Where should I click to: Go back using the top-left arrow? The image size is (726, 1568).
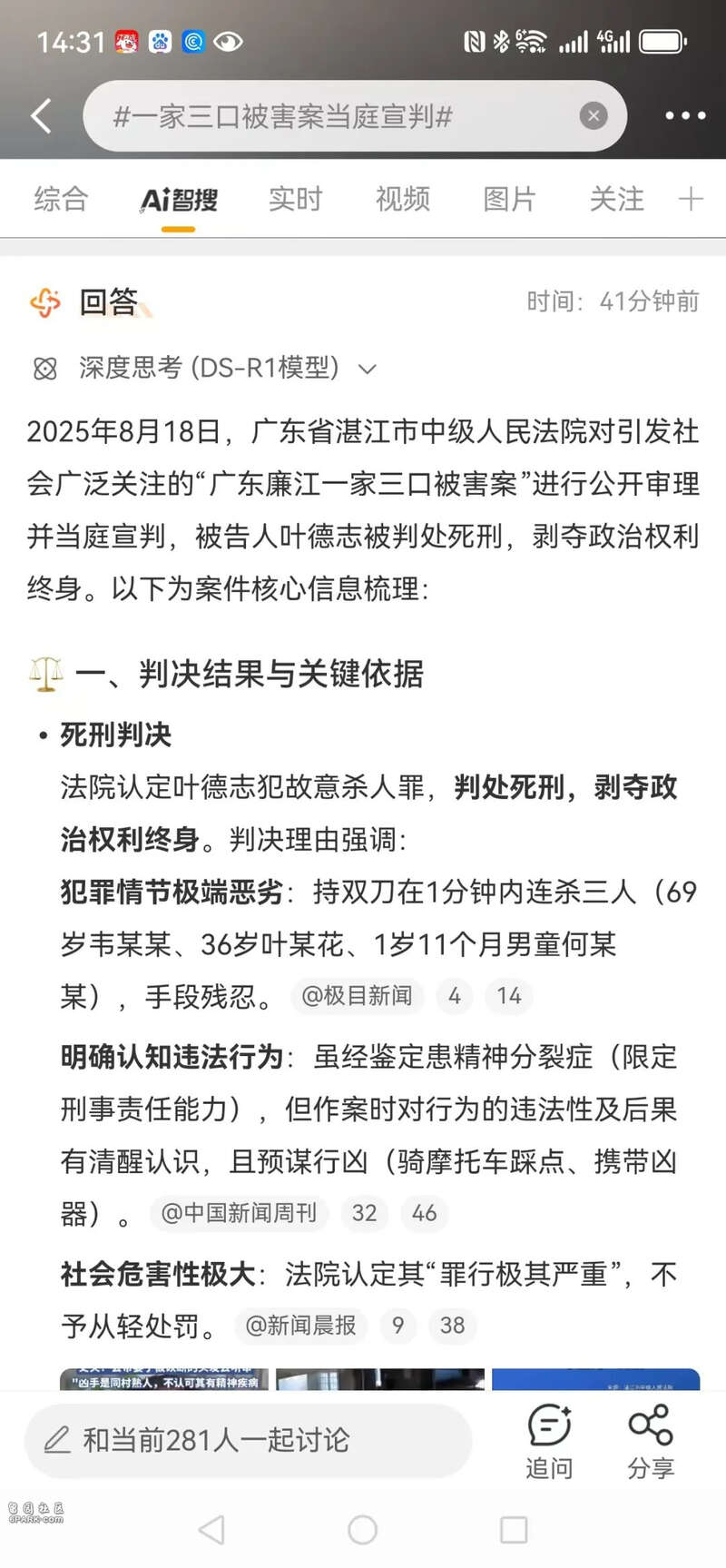(42, 116)
